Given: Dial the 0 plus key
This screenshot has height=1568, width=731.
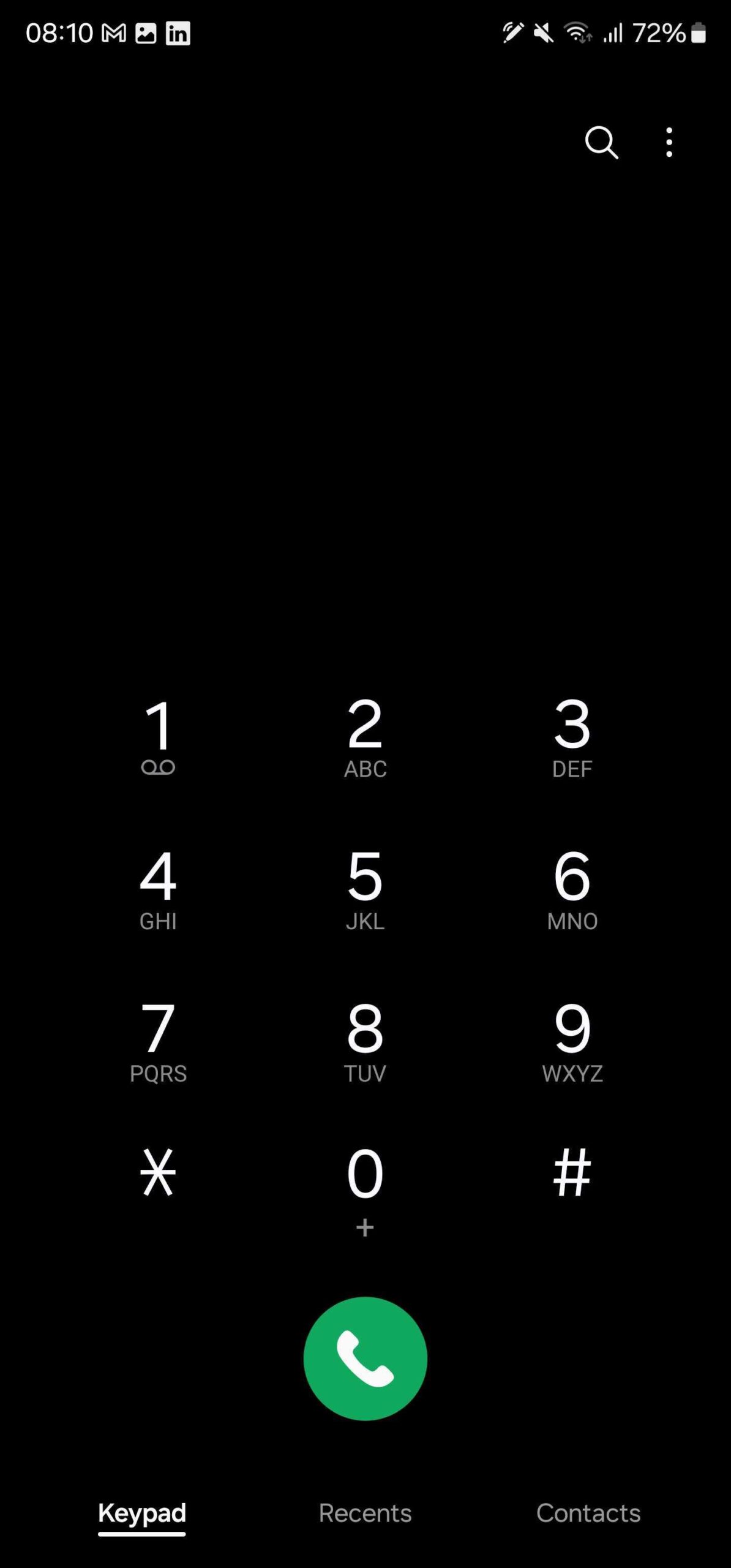Looking at the screenshot, I should pyautogui.click(x=365, y=1188).
